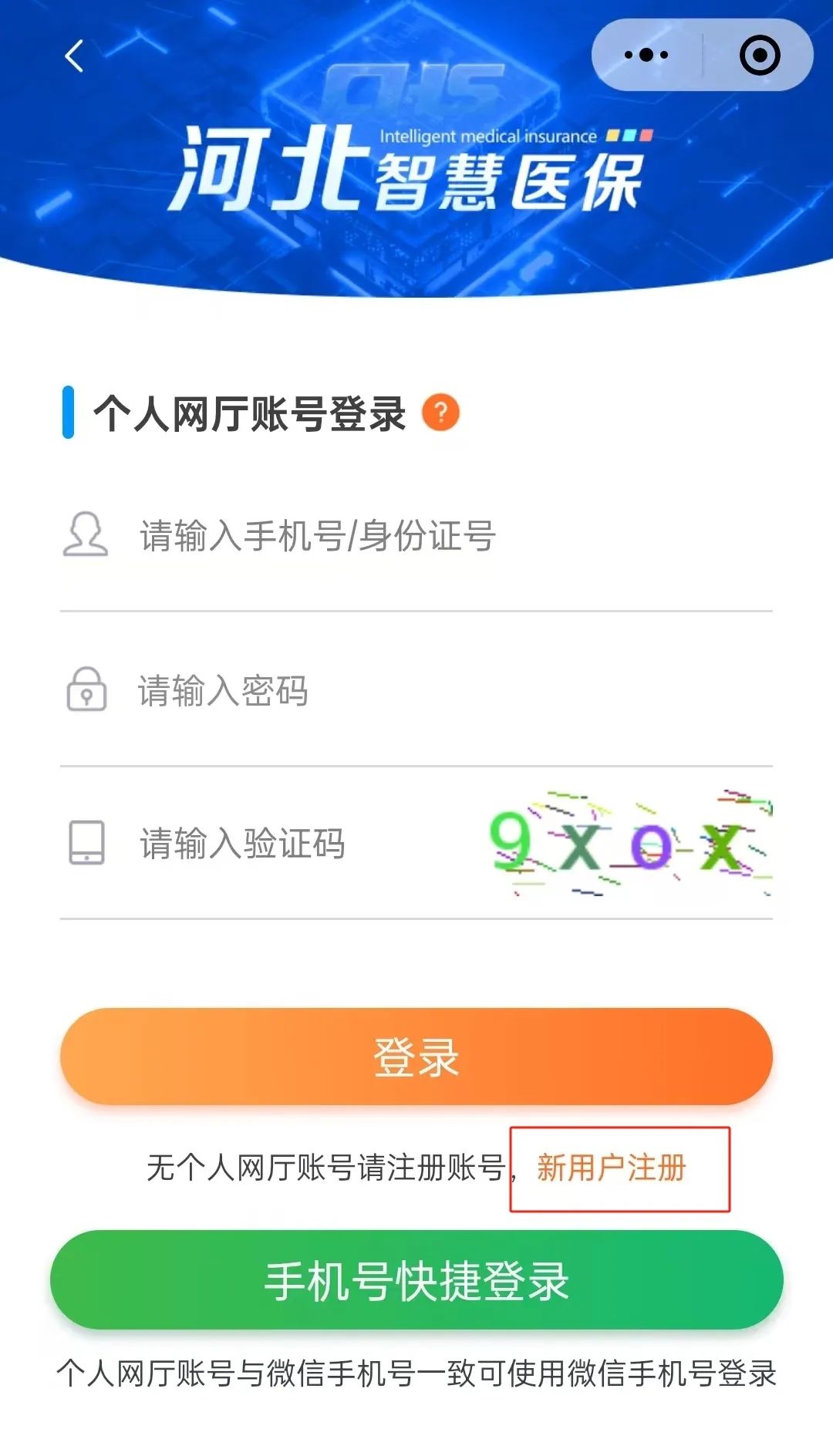Focus the phone number/ID number field
Viewport: 833px width, 1456px height.
[x=432, y=536]
